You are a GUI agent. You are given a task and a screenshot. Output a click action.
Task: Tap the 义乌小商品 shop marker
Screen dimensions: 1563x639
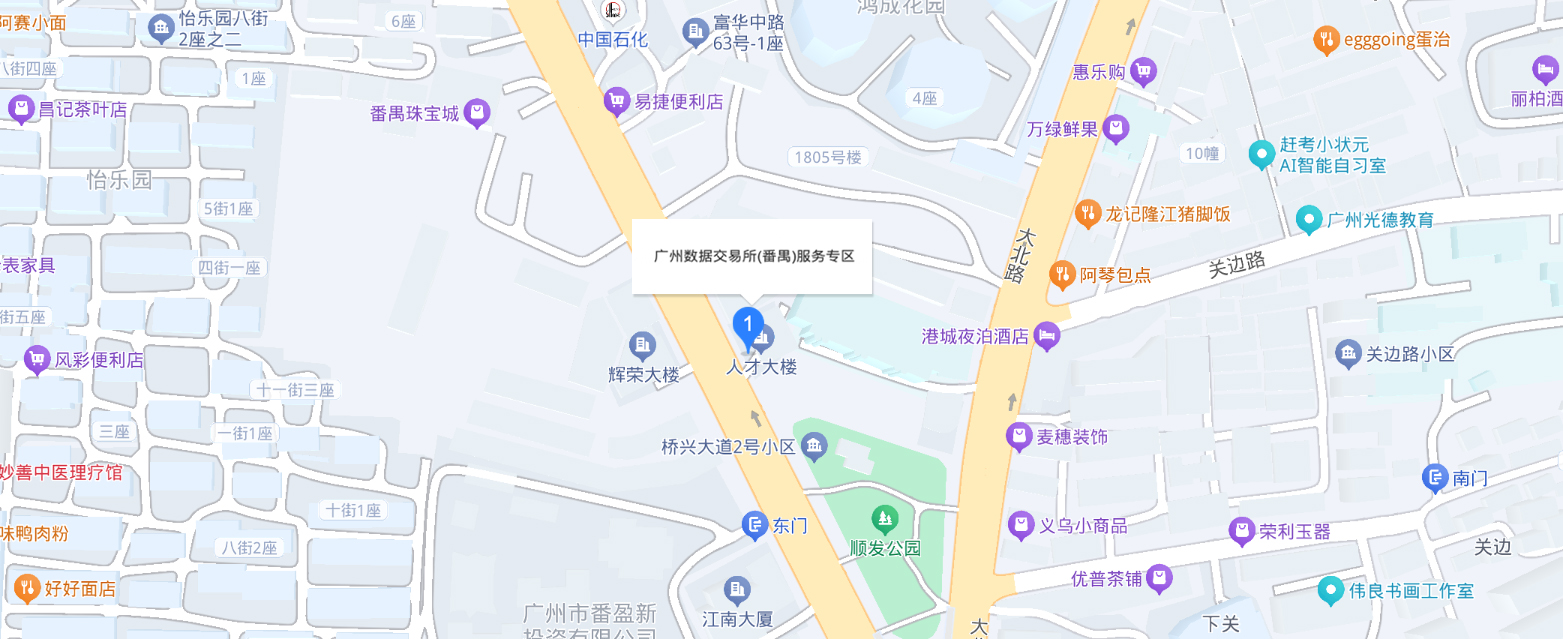tap(1021, 524)
